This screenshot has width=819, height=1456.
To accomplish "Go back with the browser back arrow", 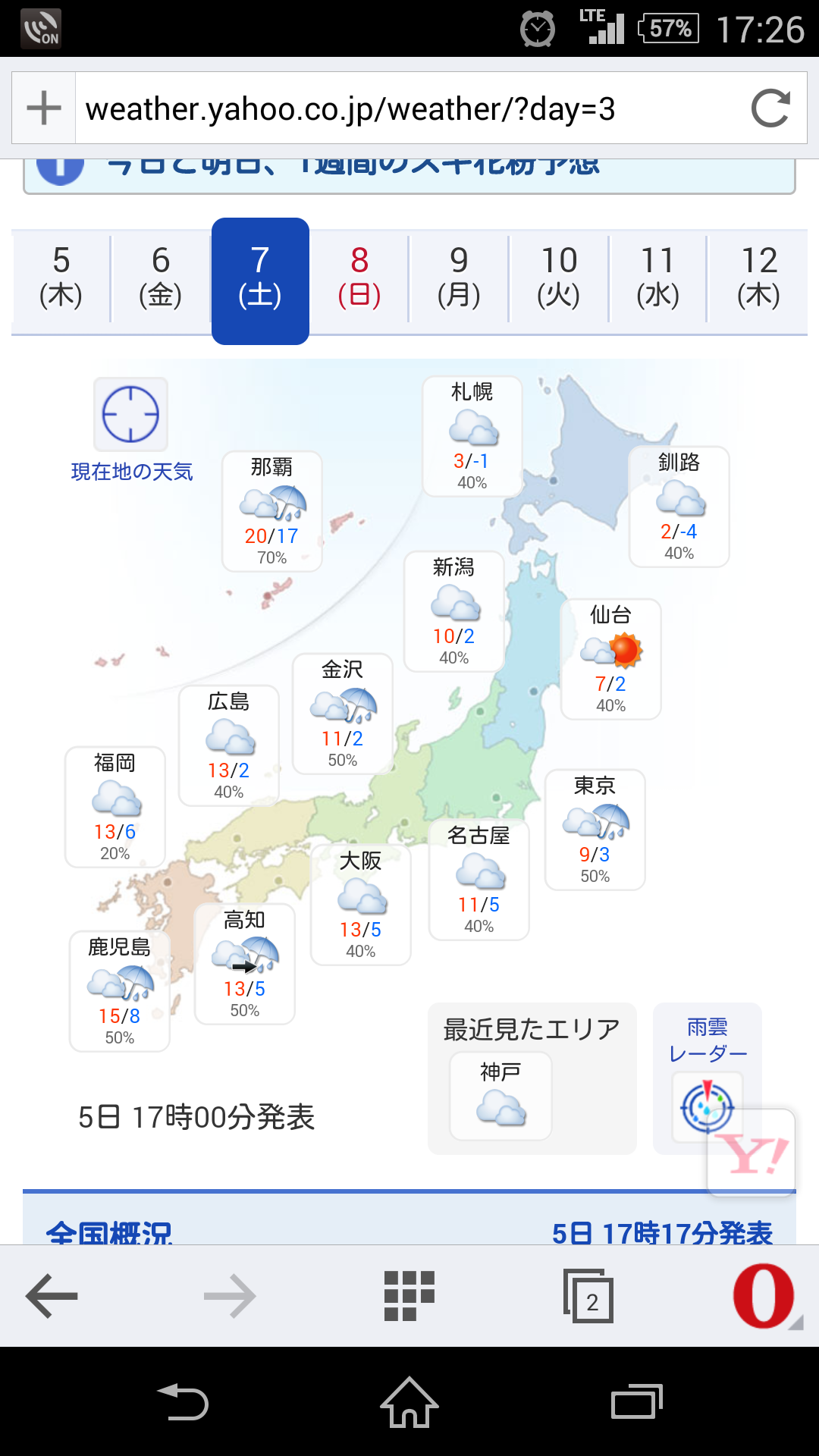I will point(52,1296).
